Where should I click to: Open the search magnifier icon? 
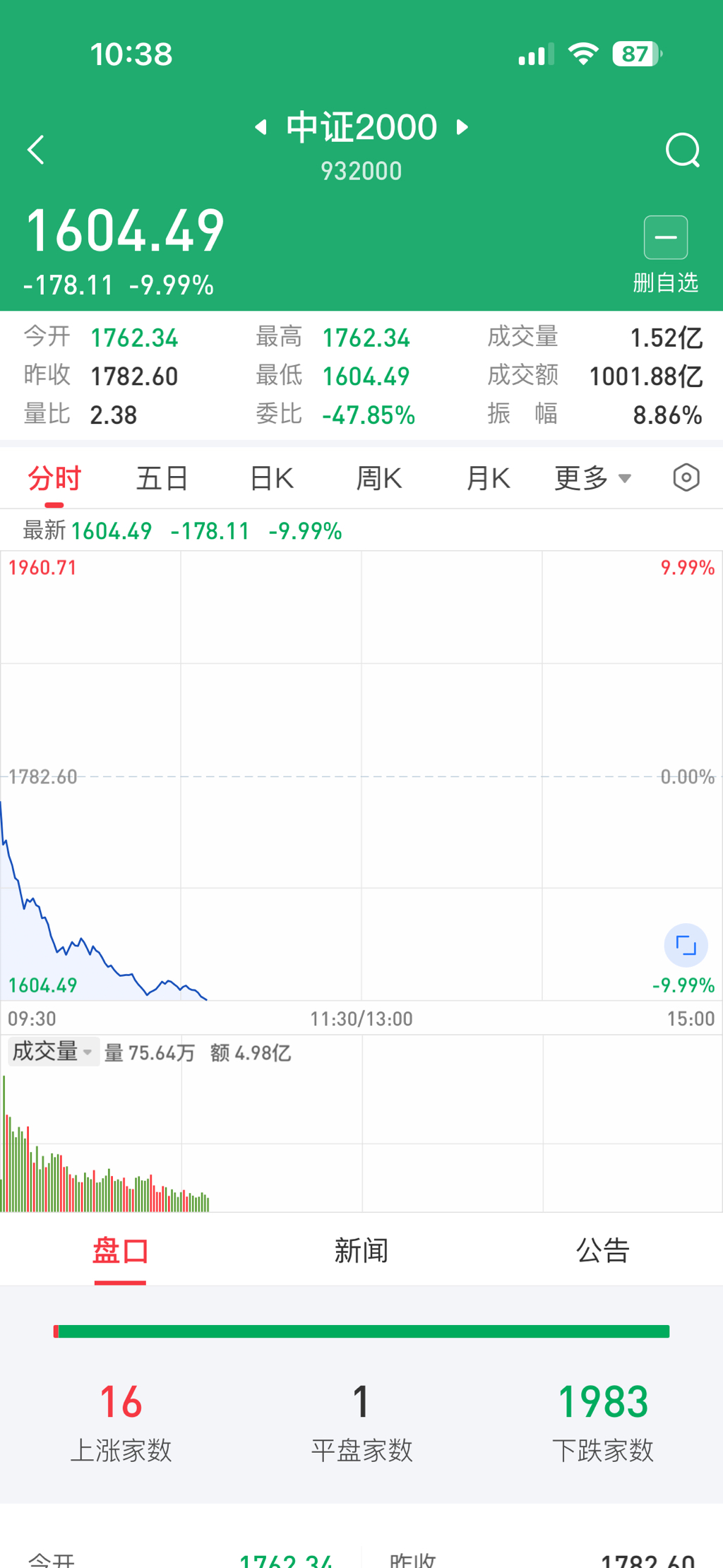coord(682,150)
